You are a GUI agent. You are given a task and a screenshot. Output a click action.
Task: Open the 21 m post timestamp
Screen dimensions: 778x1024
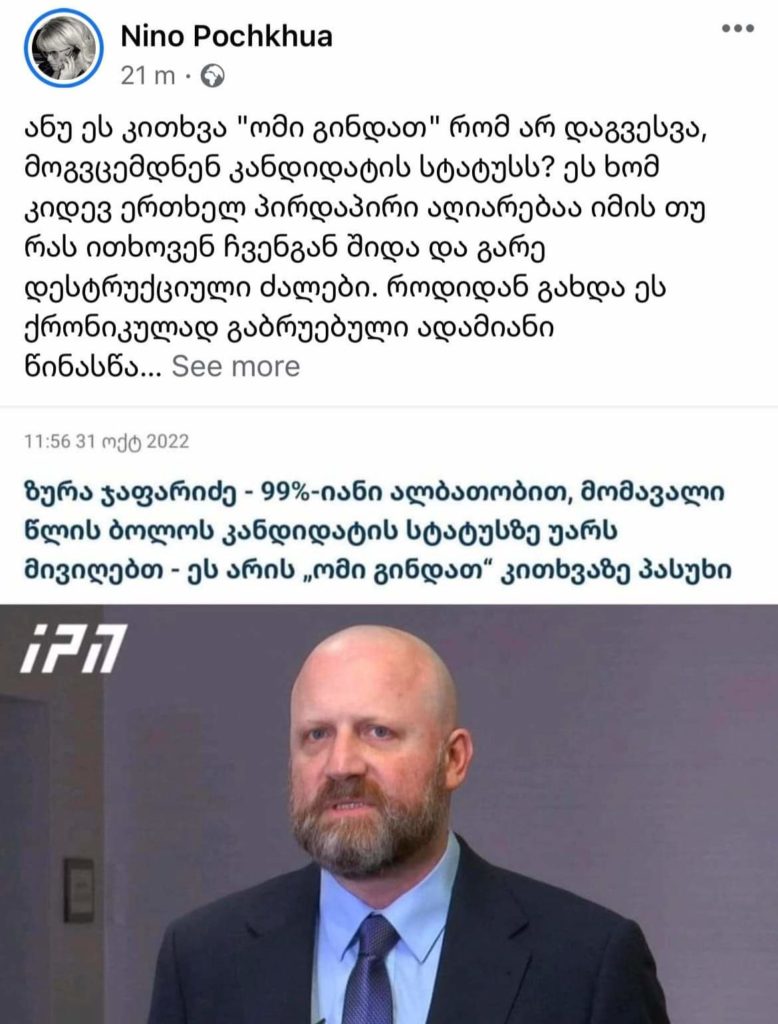147,75
